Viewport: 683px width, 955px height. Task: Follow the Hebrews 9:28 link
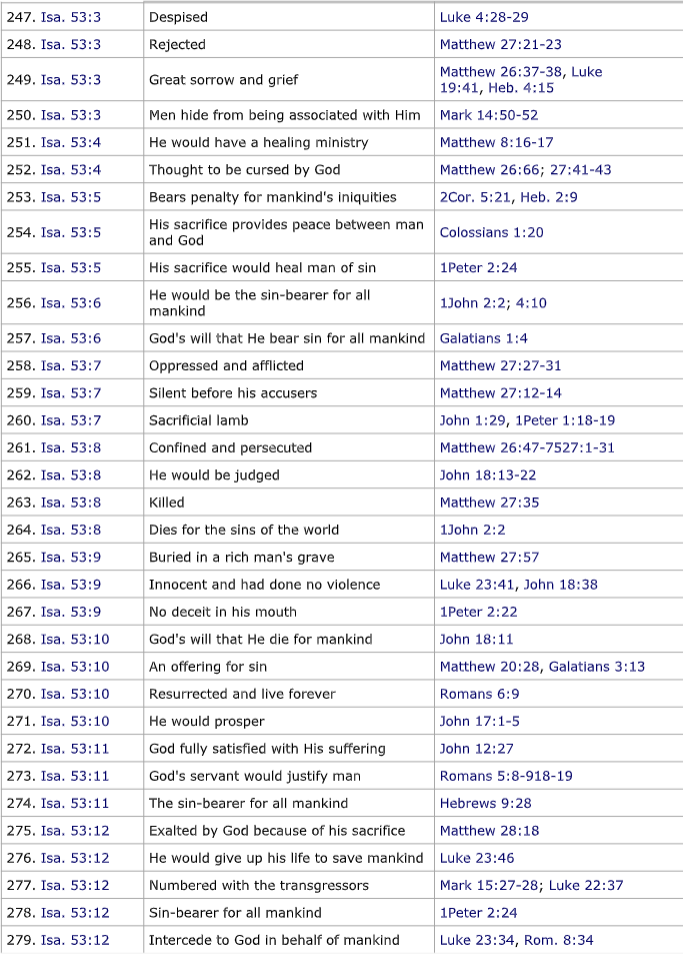(486, 804)
